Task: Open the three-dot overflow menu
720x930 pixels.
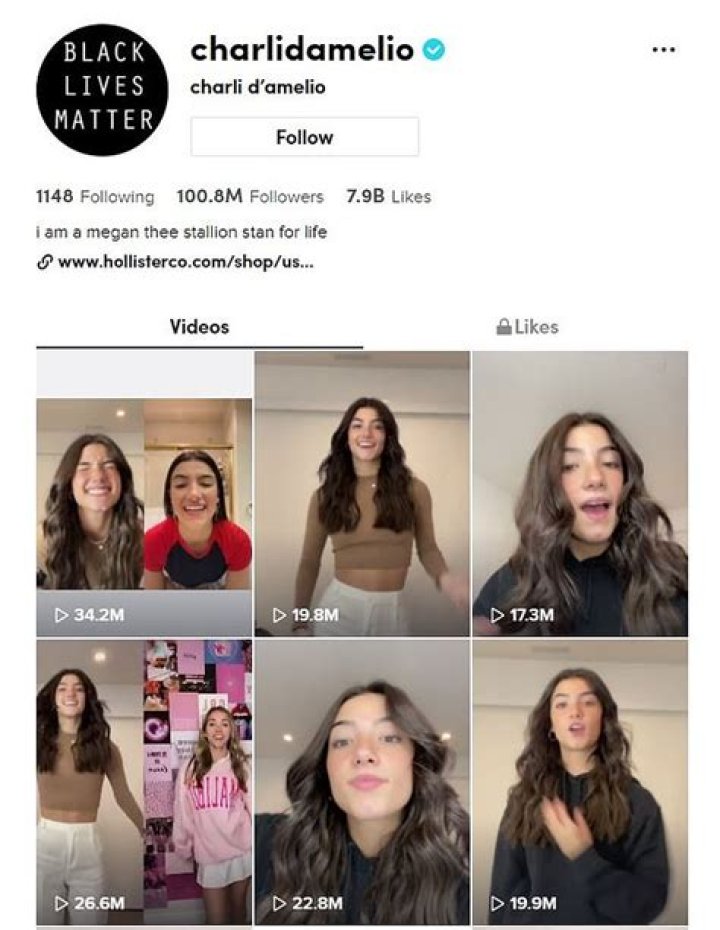Action: [663, 50]
